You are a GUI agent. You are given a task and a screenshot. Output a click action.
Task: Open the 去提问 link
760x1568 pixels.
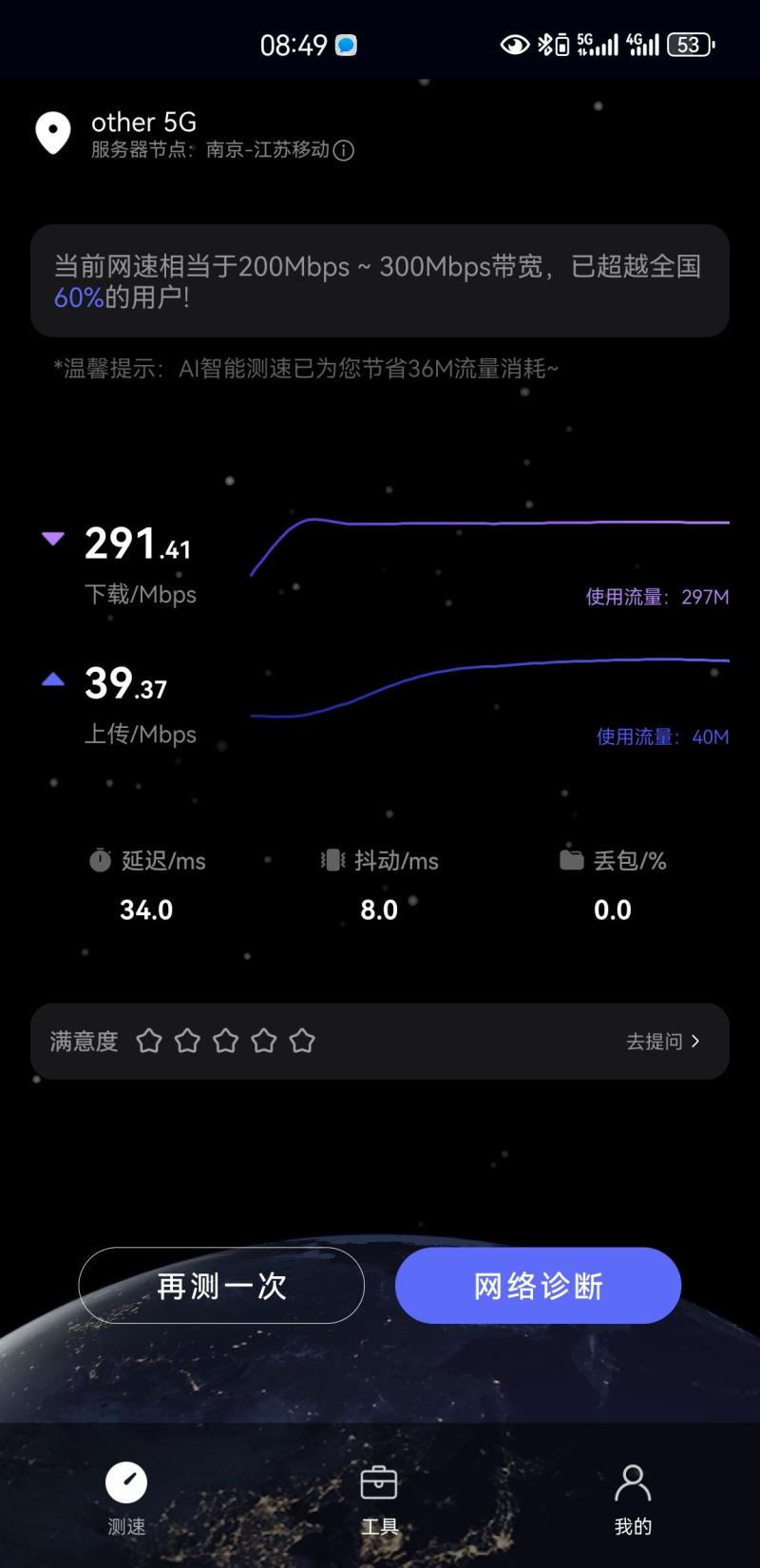(662, 1042)
